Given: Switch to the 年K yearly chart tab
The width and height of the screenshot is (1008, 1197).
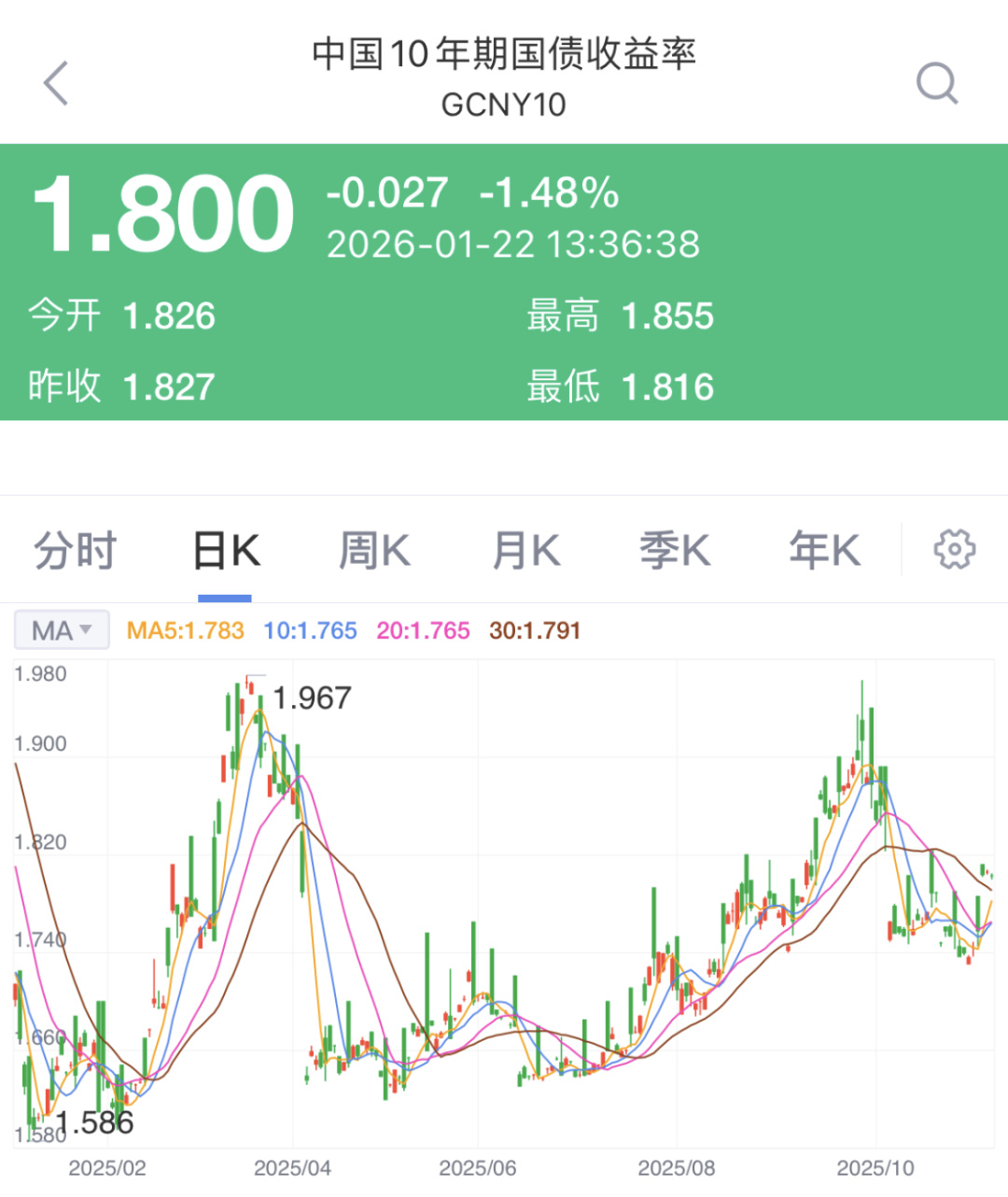Looking at the screenshot, I should (823, 550).
